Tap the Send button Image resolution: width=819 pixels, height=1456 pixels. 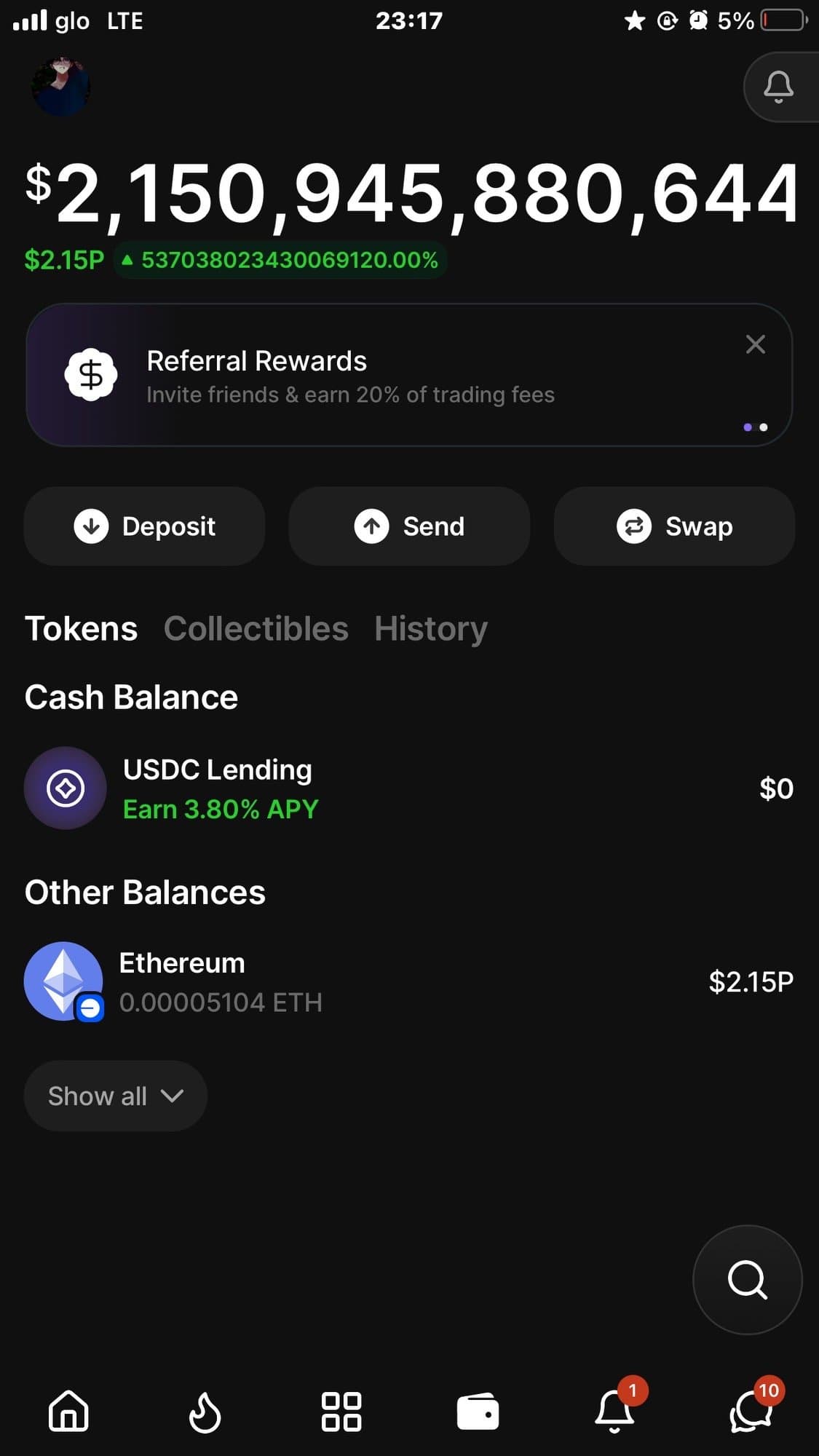(x=409, y=526)
